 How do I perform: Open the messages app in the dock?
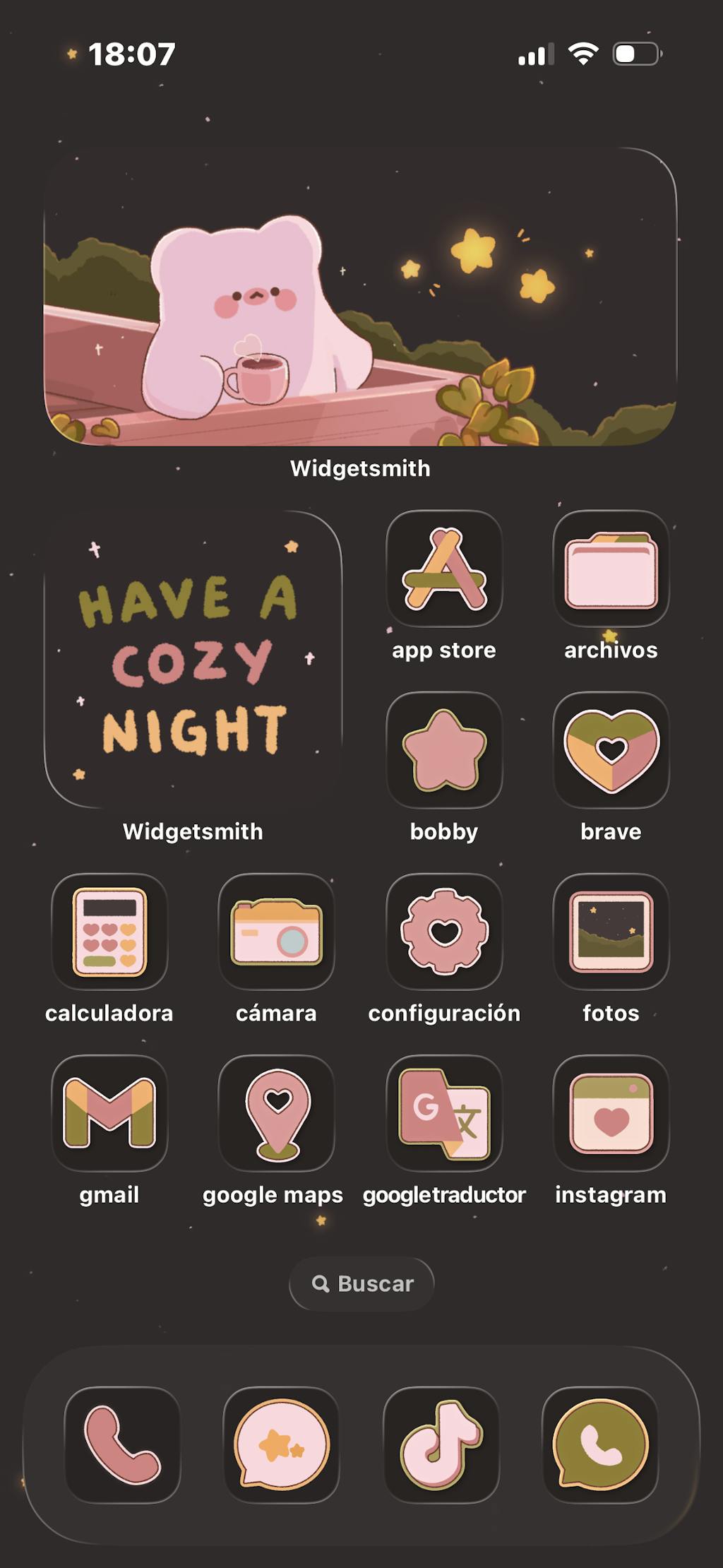pyautogui.click(x=281, y=1445)
